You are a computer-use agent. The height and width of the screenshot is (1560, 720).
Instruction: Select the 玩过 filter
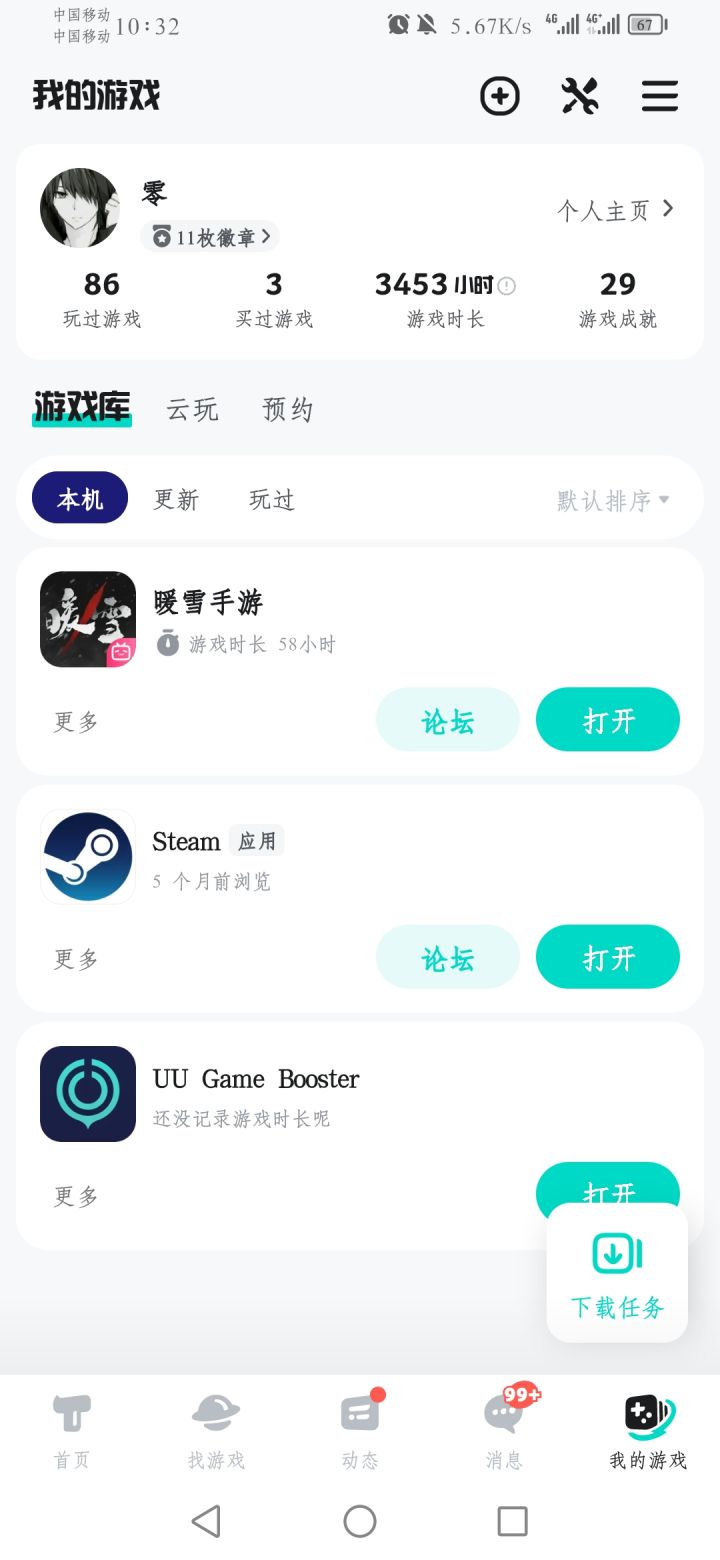click(x=272, y=499)
